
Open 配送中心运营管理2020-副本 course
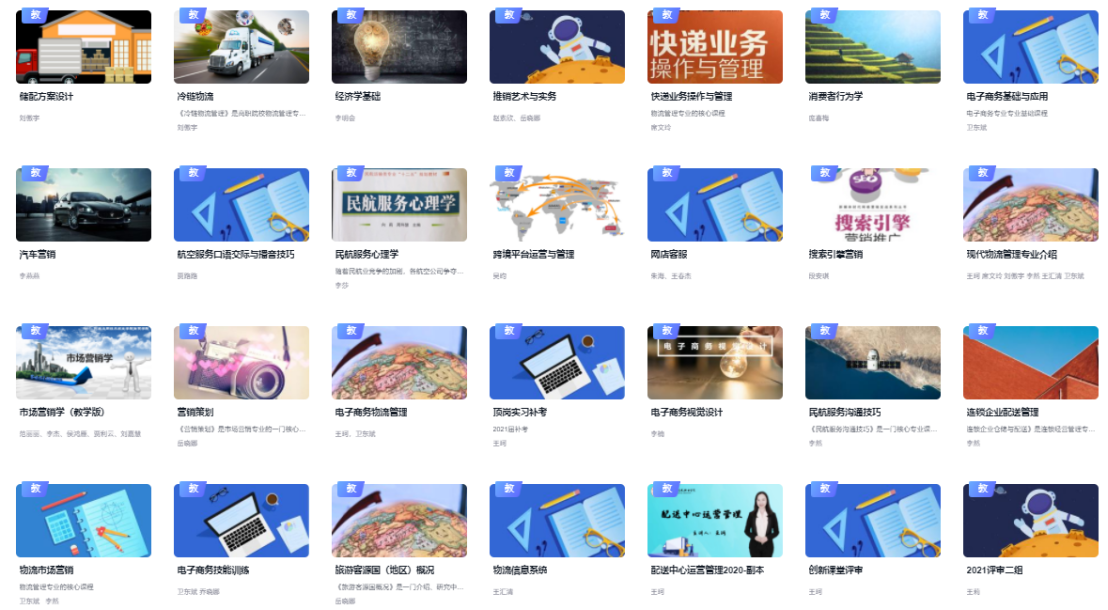[x=715, y=521]
